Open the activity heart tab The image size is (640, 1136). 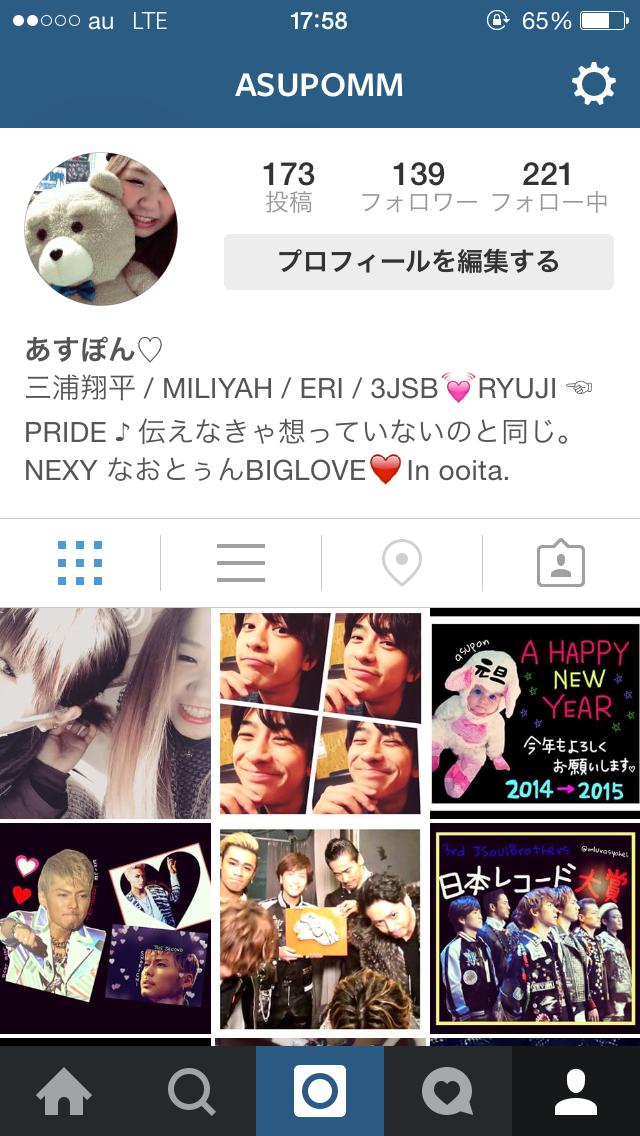coord(448,1091)
